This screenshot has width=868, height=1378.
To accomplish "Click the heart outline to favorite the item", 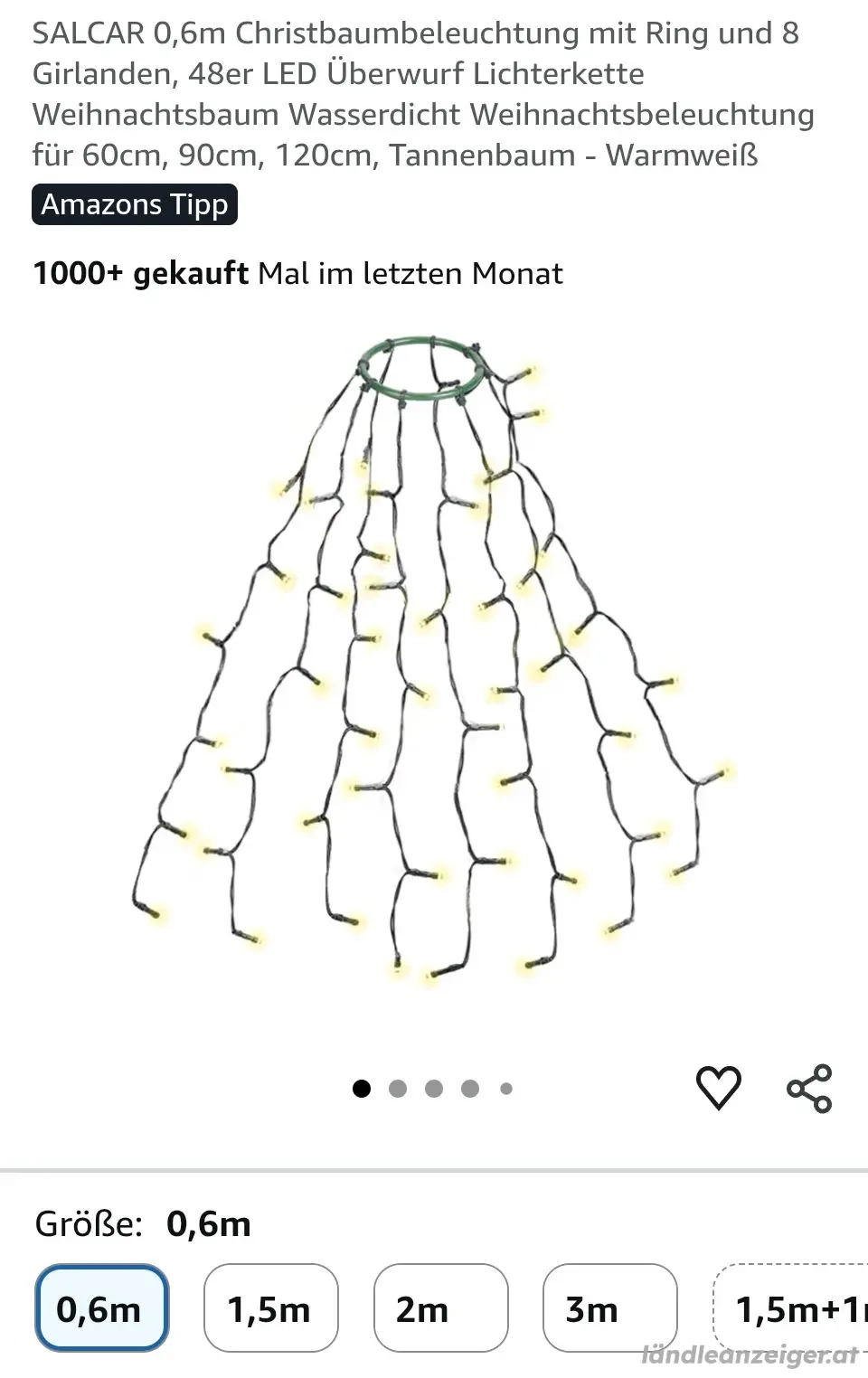I will (x=719, y=1089).
